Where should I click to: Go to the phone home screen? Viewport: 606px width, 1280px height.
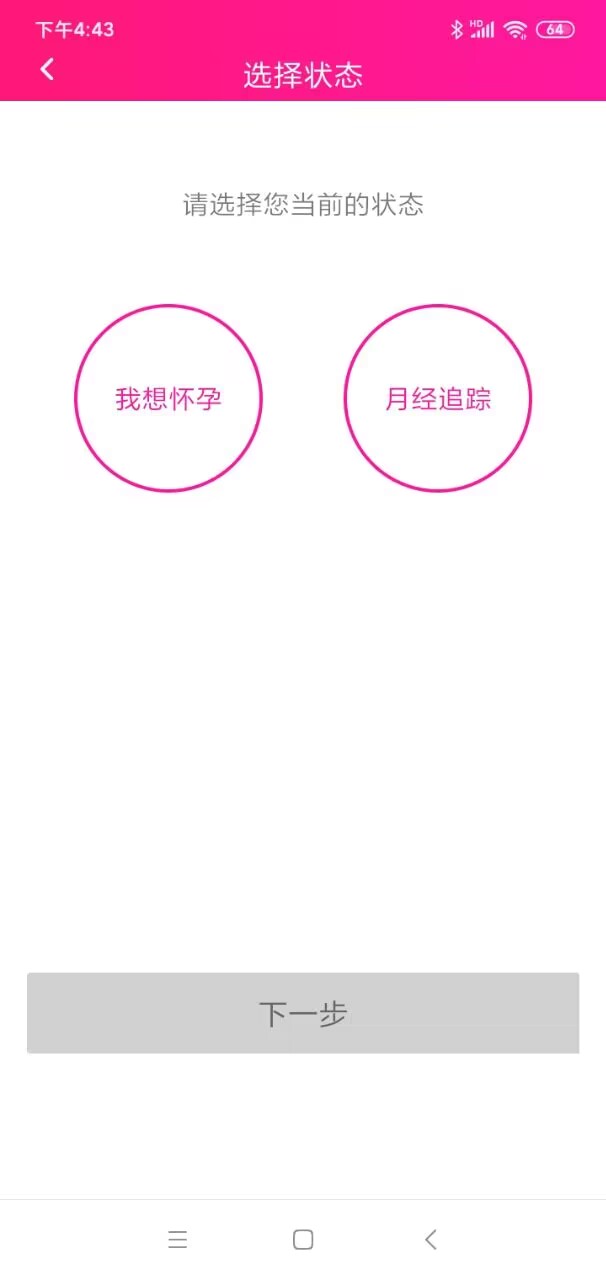click(x=303, y=1240)
